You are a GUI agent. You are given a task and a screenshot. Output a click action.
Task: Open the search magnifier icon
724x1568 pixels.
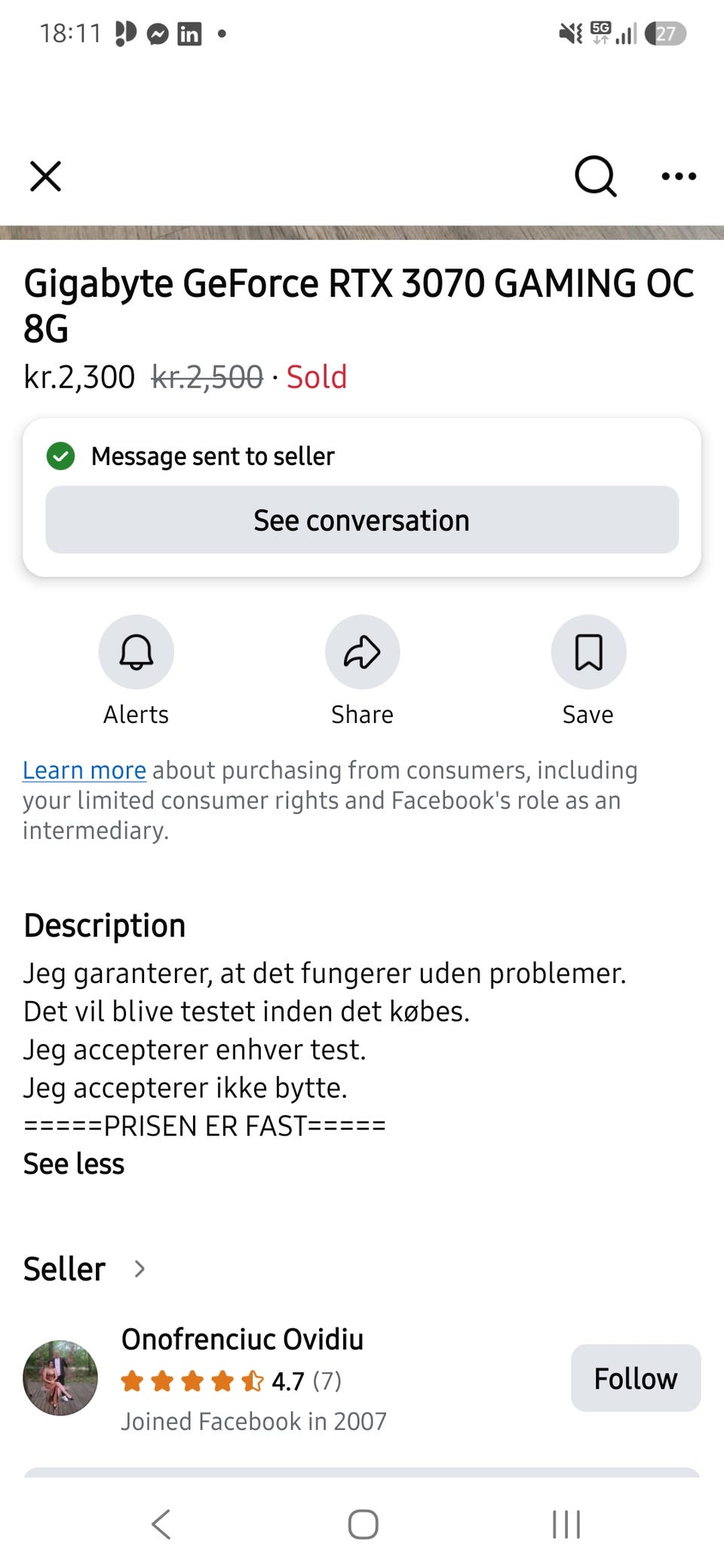pos(596,176)
